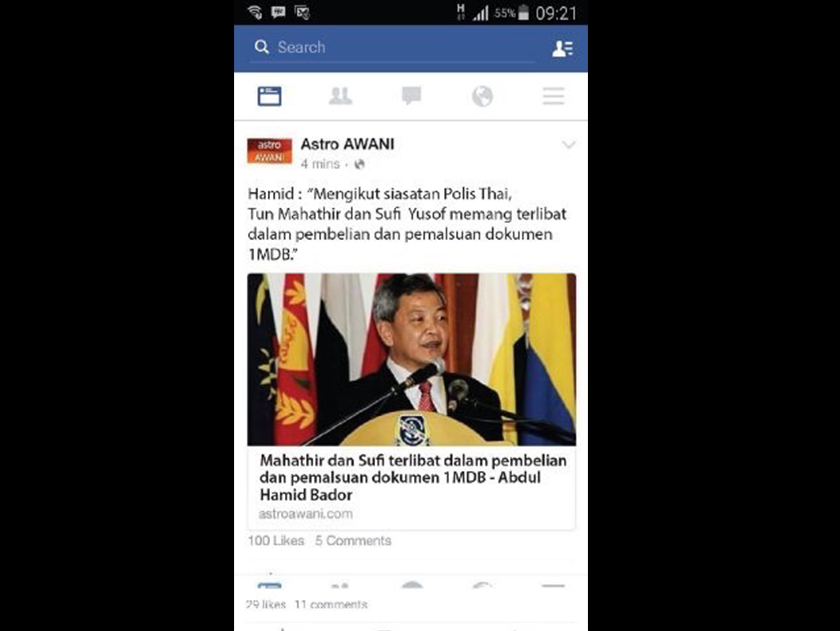The width and height of the screenshot is (840, 631).
Task: Open the Notifications globe tab
Action: click(x=482, y=96)
